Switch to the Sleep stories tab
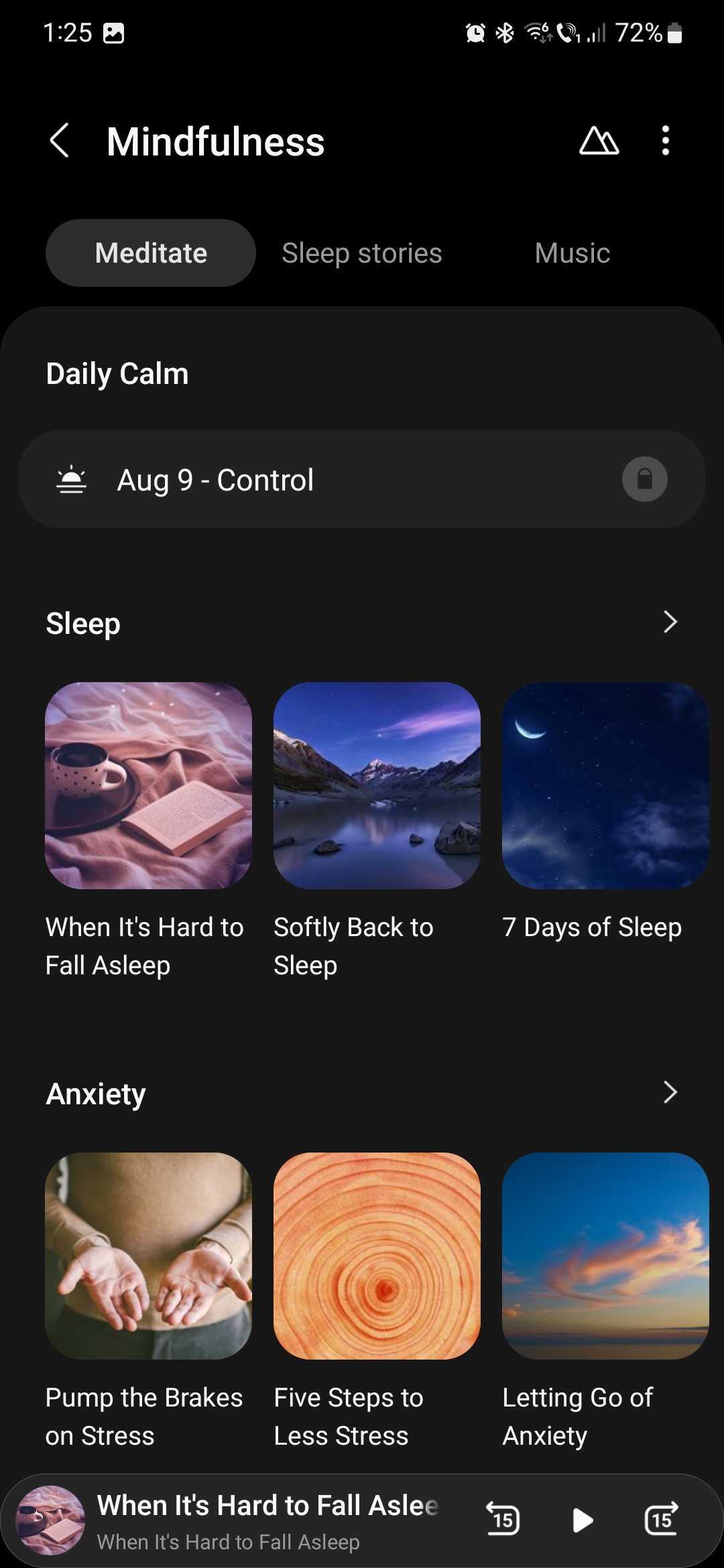Screen dimensions: 724x1568 point(361,253)
